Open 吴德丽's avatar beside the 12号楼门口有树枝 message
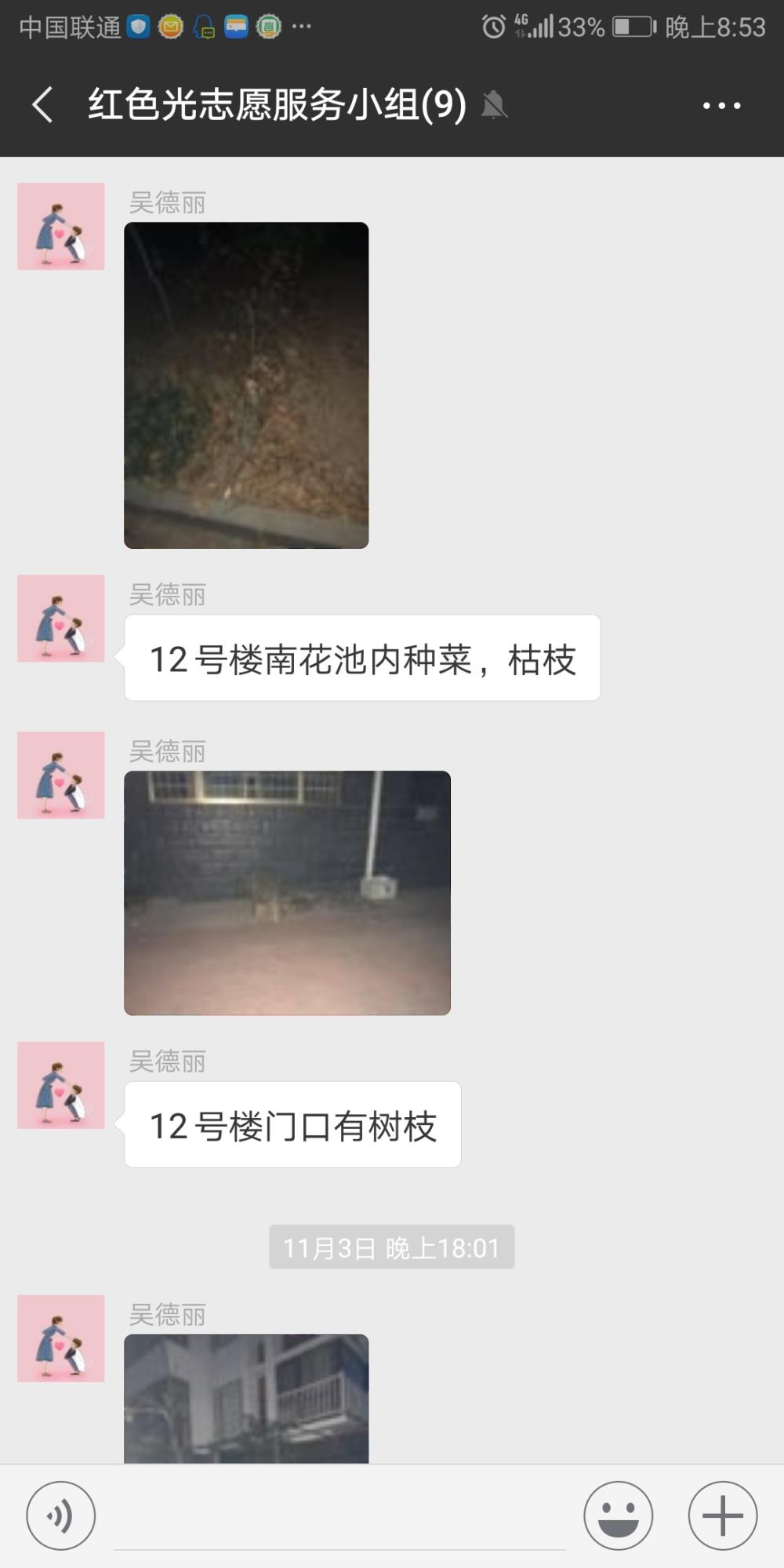Screen dimensions: 784x1568 pos(61,1085)
